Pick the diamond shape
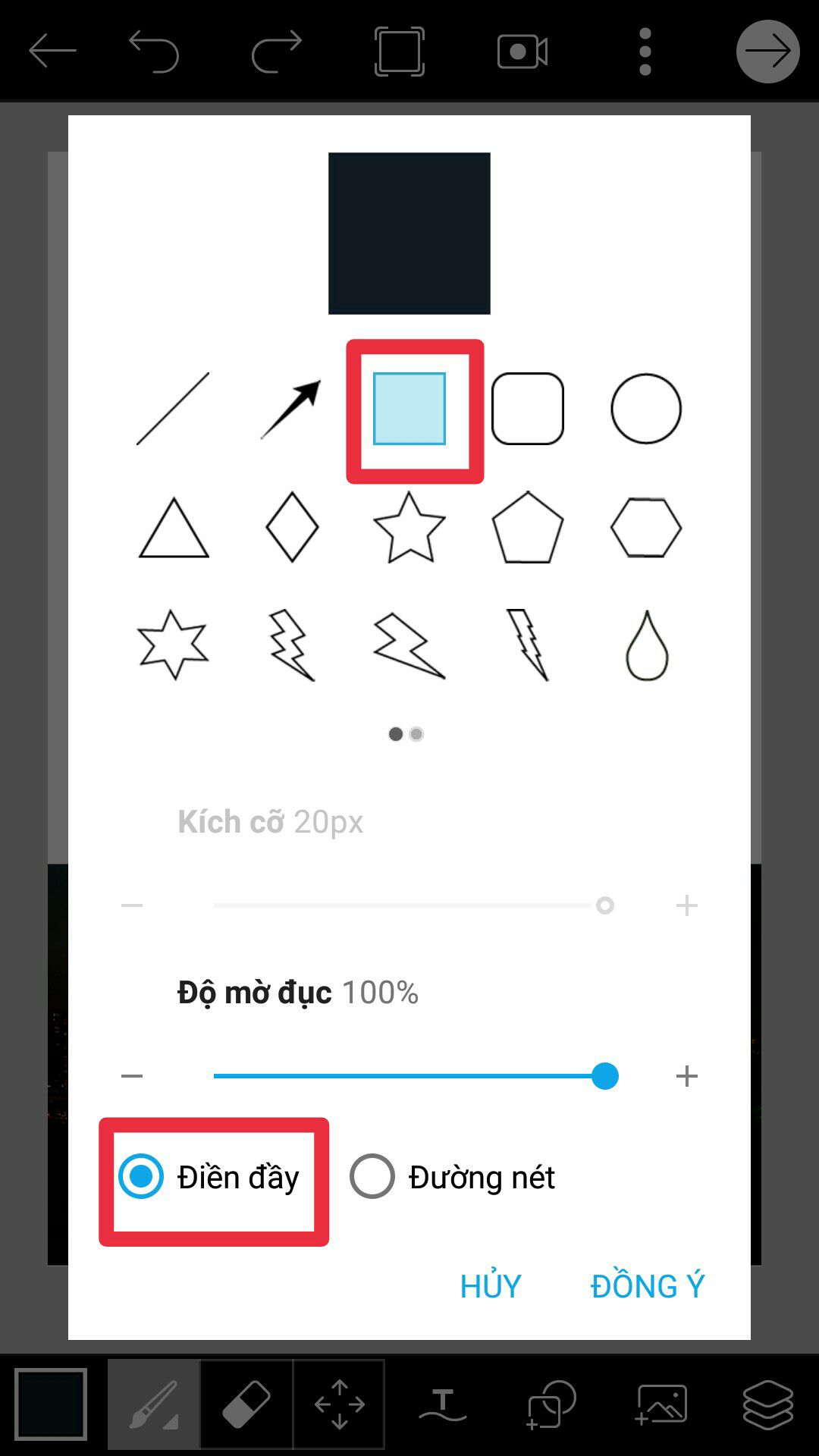Screen dimensions: 819x1456 tap(292, 528)
